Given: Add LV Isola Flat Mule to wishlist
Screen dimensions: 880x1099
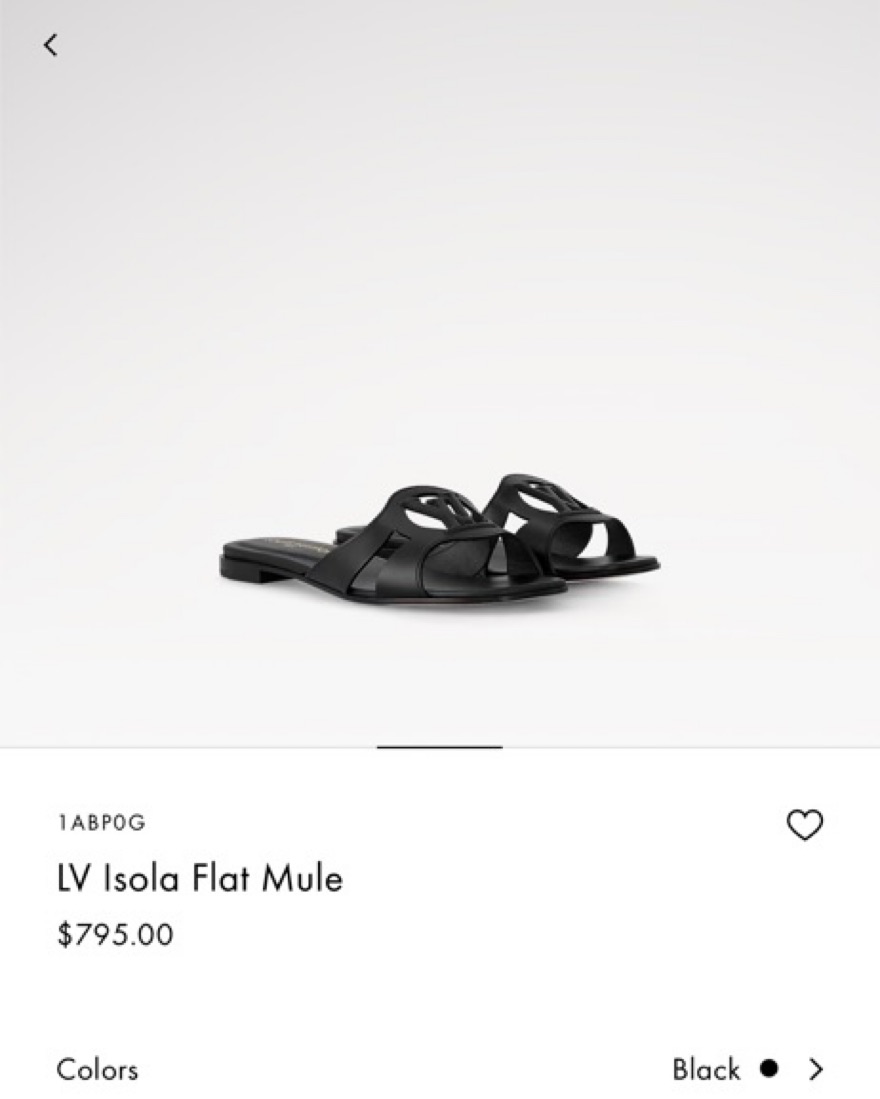Looking at the screenshot, I should 804,825.
